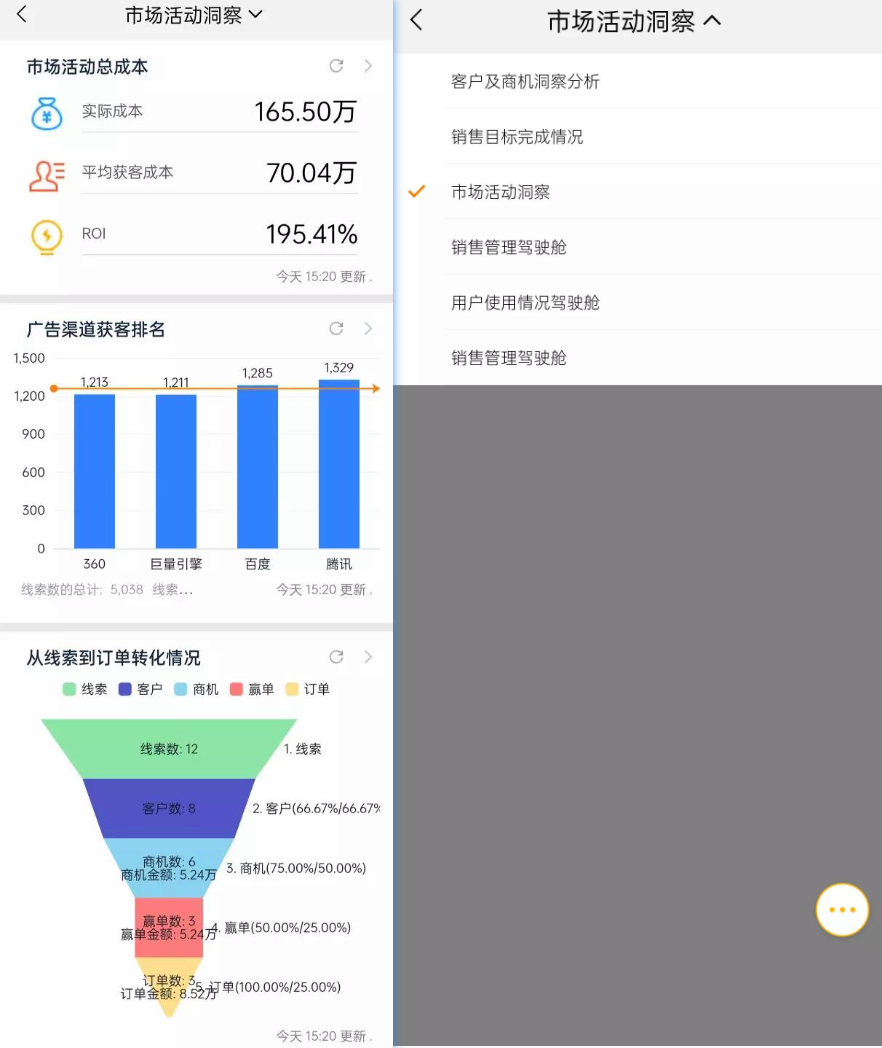Image resolution: width=882 pixels, height=1048 pixels.
Task: Tap the floating three-dot button
Action: pyautogui.click(x=842, y=910)
